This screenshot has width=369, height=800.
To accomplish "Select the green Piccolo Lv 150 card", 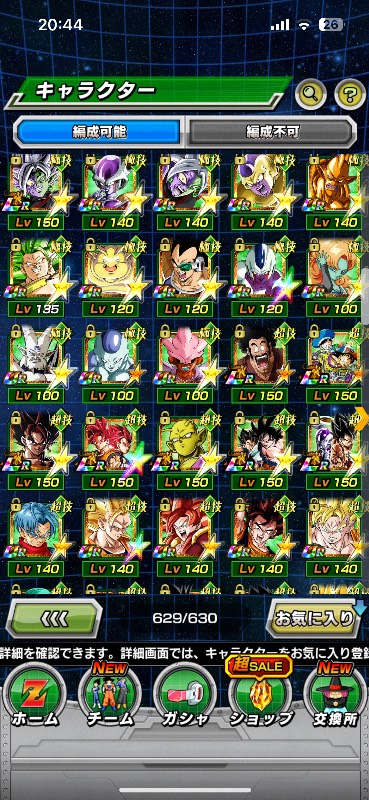I will click(x=185, y=451).
